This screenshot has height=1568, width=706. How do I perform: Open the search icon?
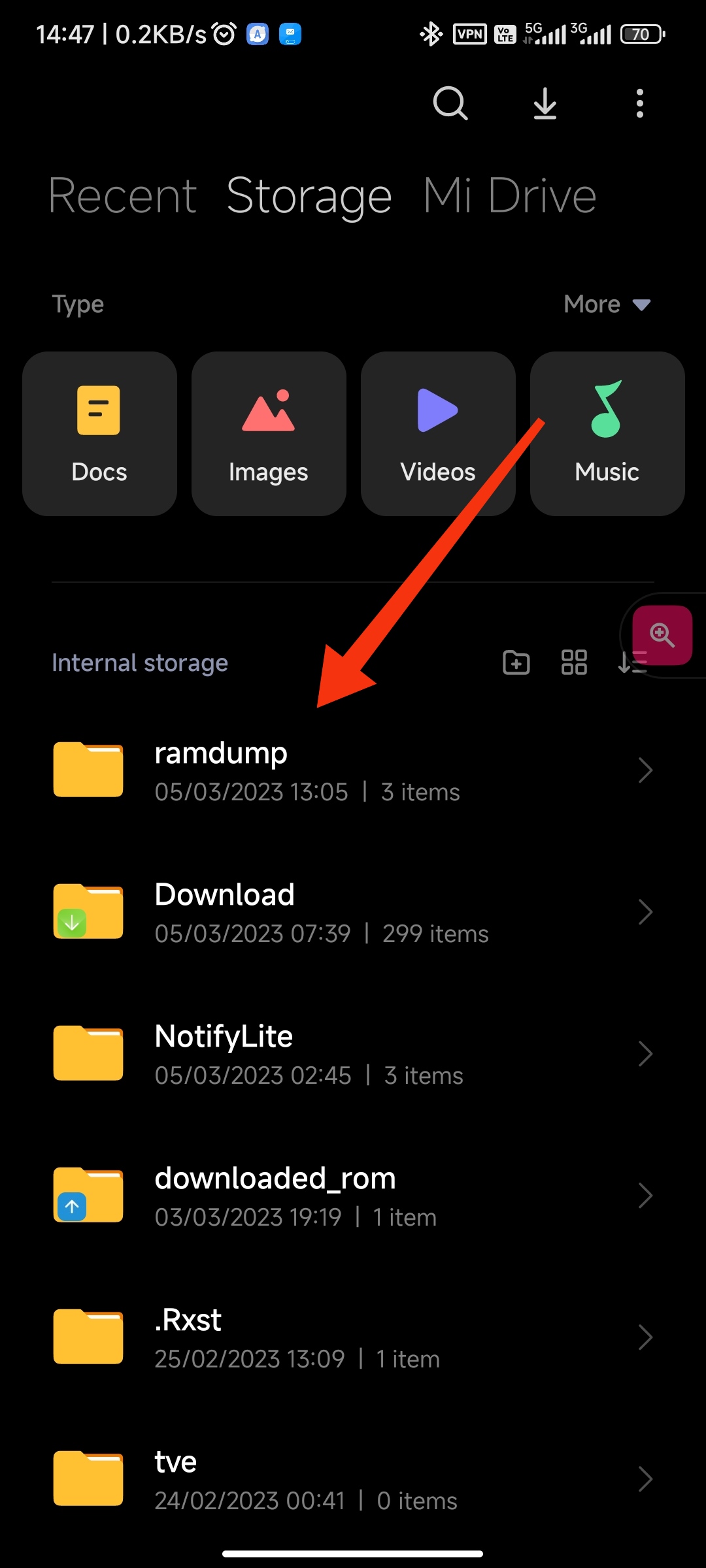coord(450,103)
